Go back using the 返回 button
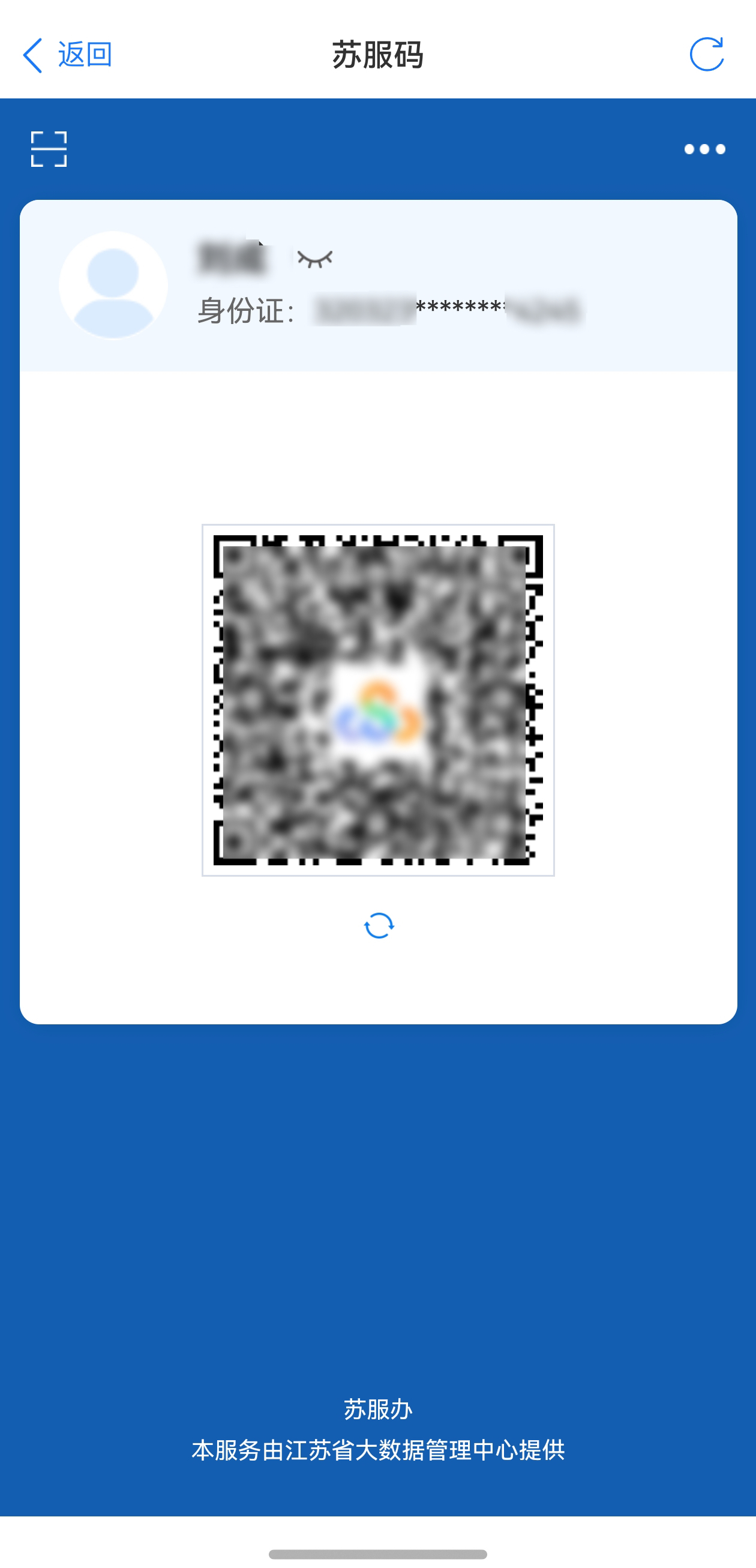Viewport: 756px width, 1568px height. coord(67,55)
